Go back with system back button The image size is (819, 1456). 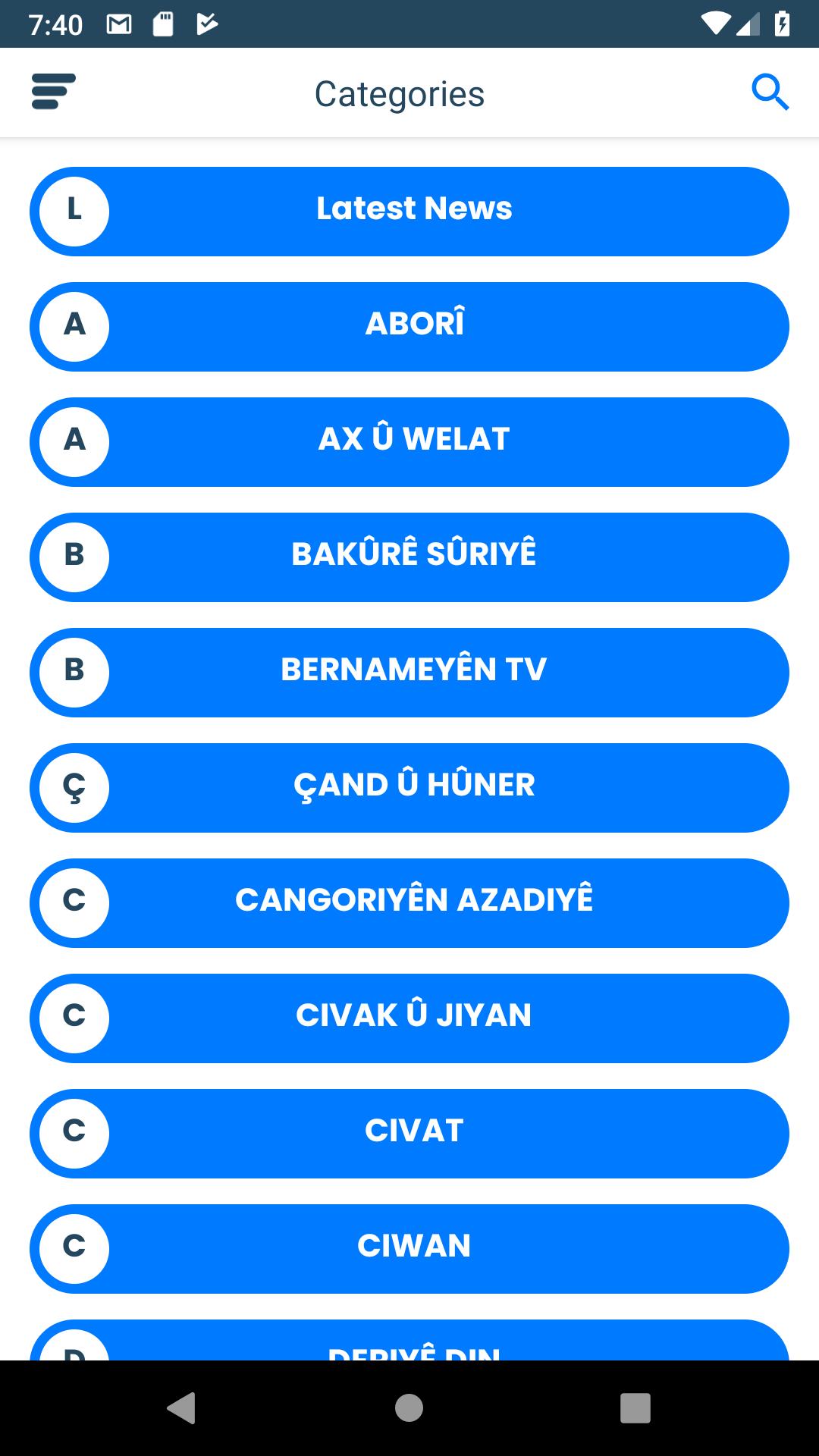coord(182,1408)
